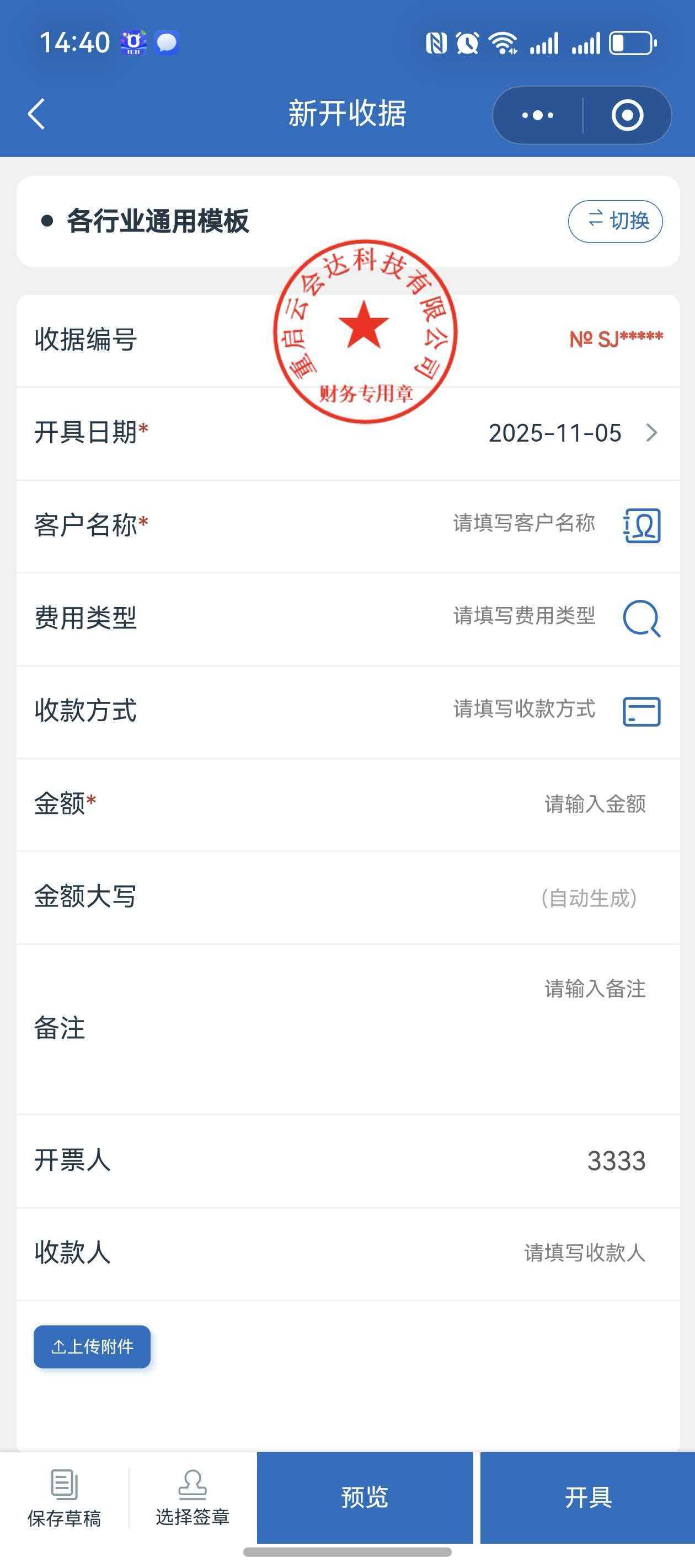Go back from the 新开收据 page
The height and width of the screenshot is (1568, 695).
point(36,114)
